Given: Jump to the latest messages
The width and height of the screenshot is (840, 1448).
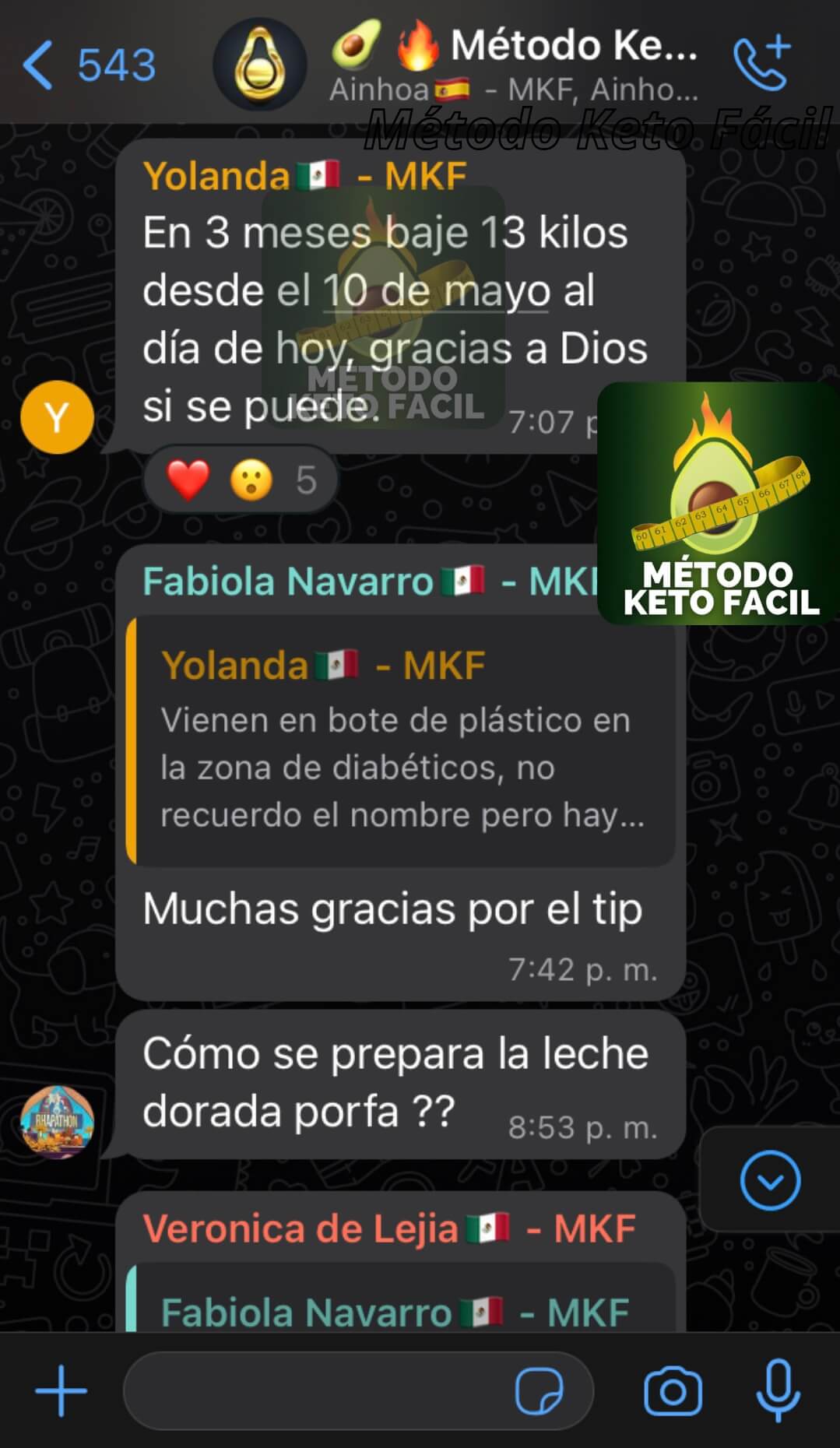Looking at the screenshot, I should pyautogui.click(x=769, y=1180).
